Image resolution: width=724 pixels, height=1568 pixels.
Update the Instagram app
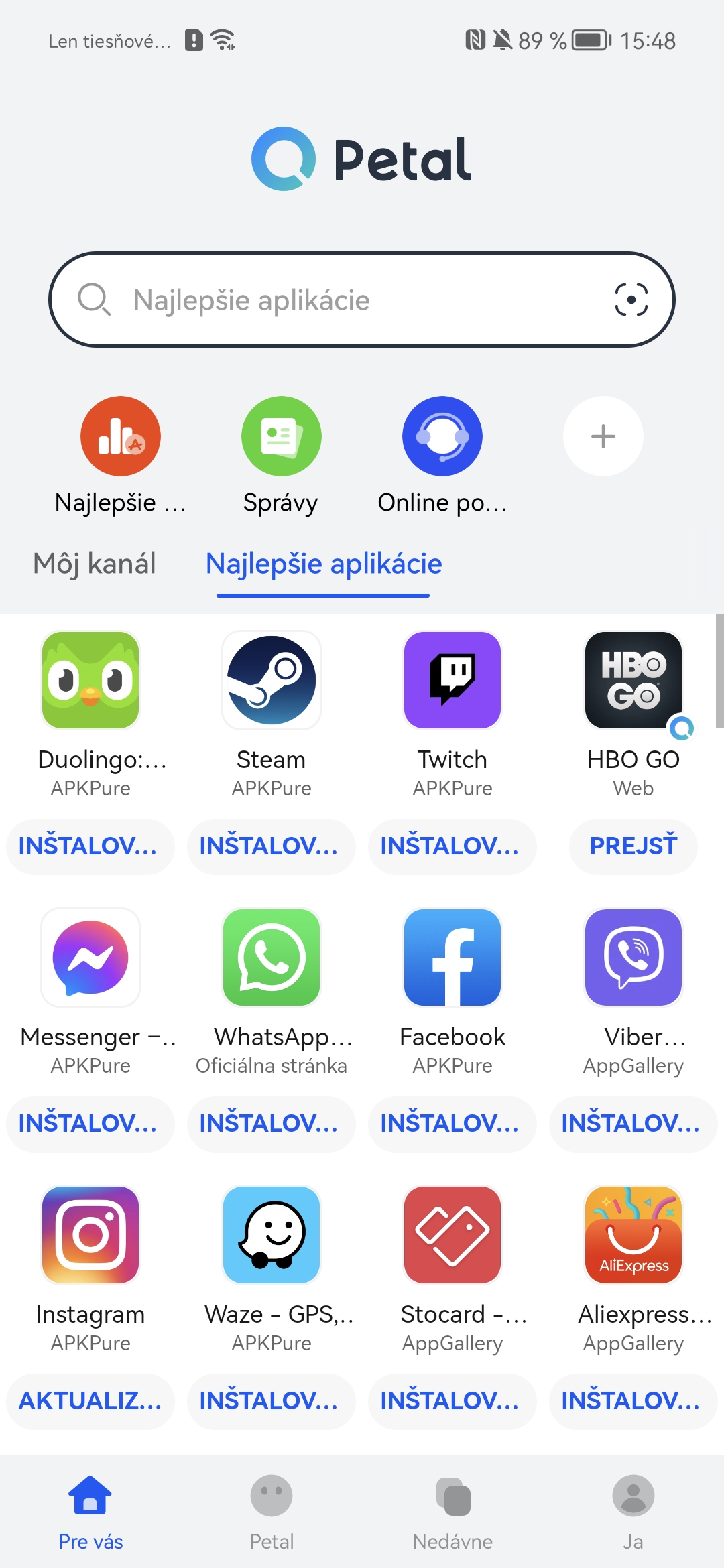[x=90, y=1401]
